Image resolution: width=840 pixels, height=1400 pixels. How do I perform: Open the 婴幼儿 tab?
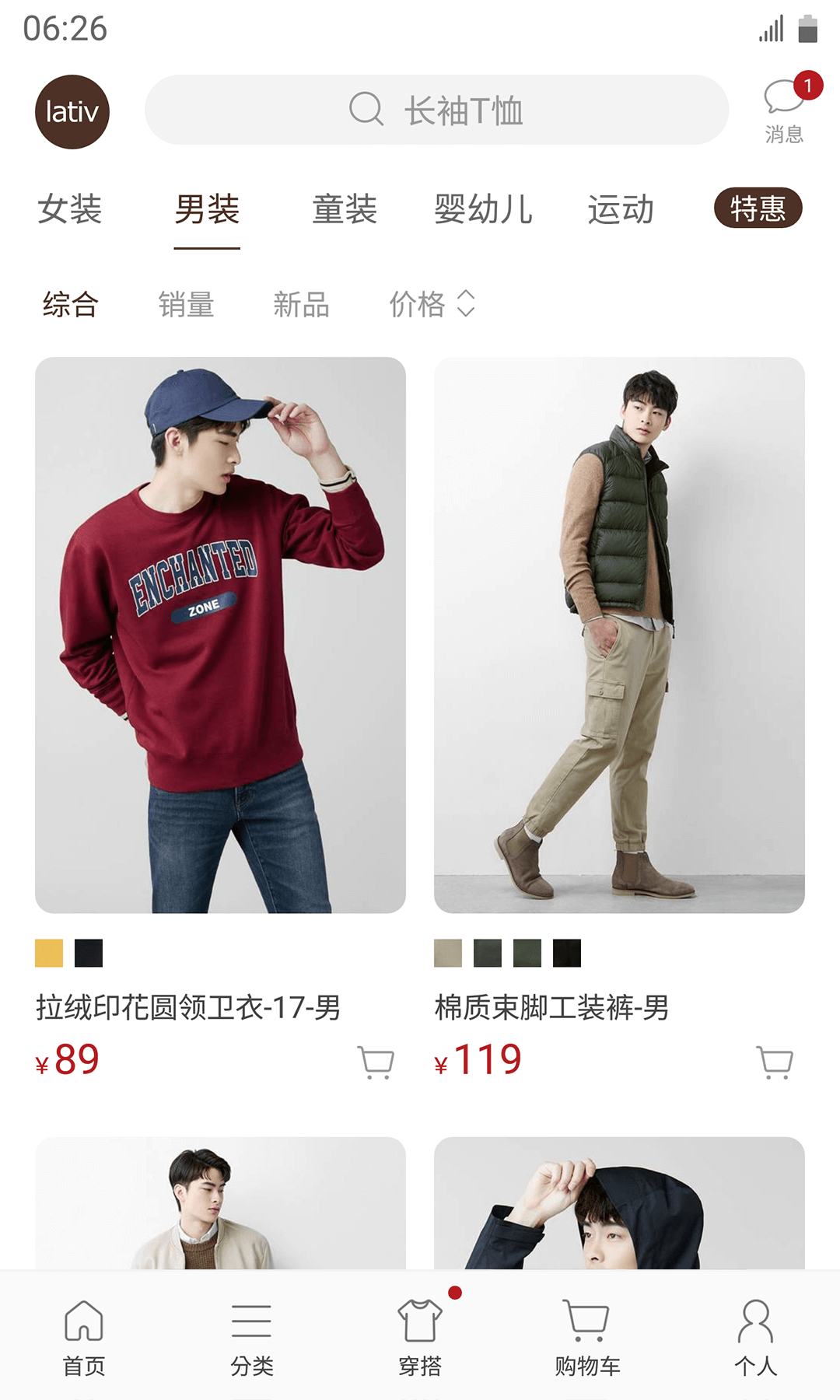coord(483,209)
